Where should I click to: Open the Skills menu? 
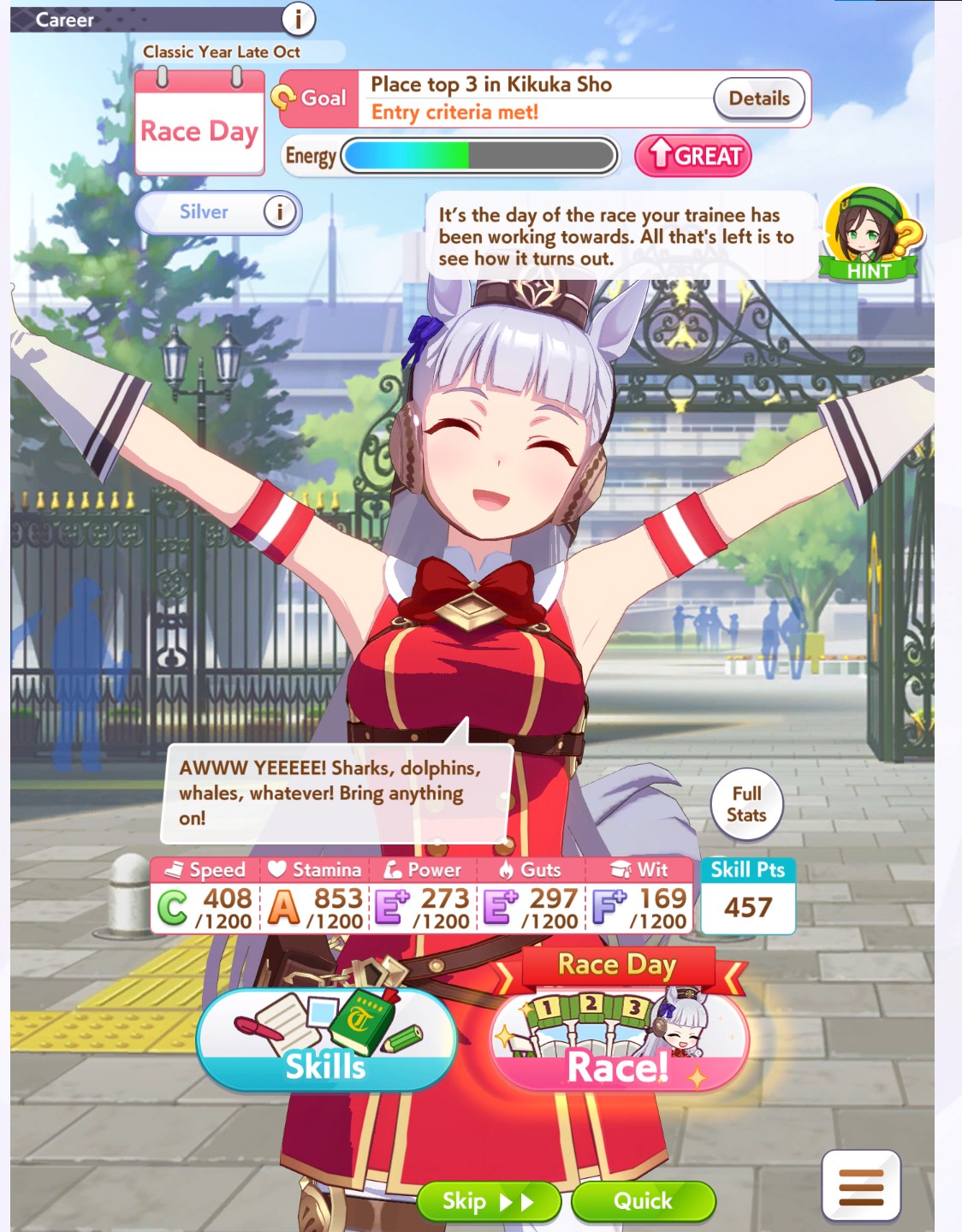point(326,1040)
